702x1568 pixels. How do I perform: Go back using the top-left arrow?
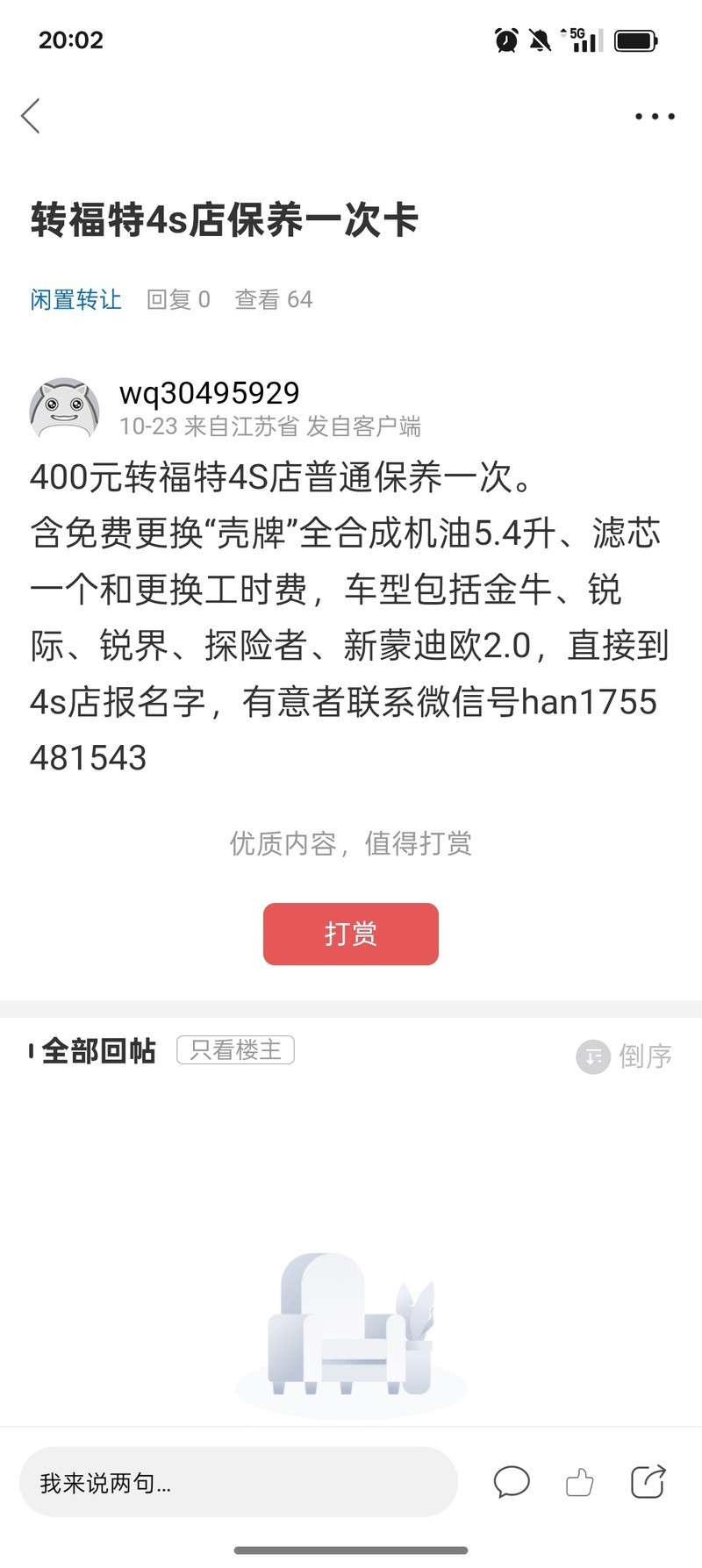coord(32,116)
